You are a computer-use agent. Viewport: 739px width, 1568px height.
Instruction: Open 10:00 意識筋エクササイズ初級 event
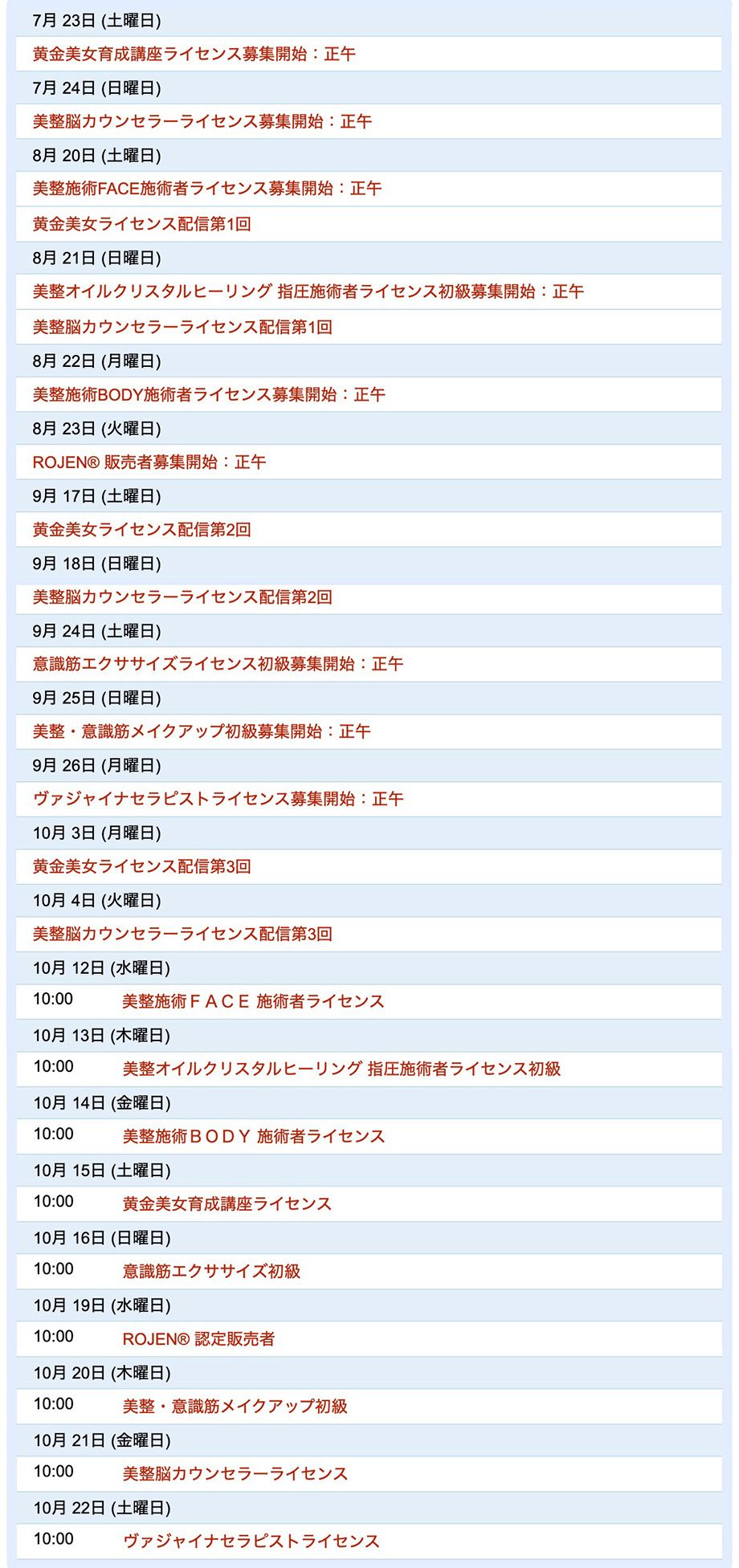point(211,1271)
